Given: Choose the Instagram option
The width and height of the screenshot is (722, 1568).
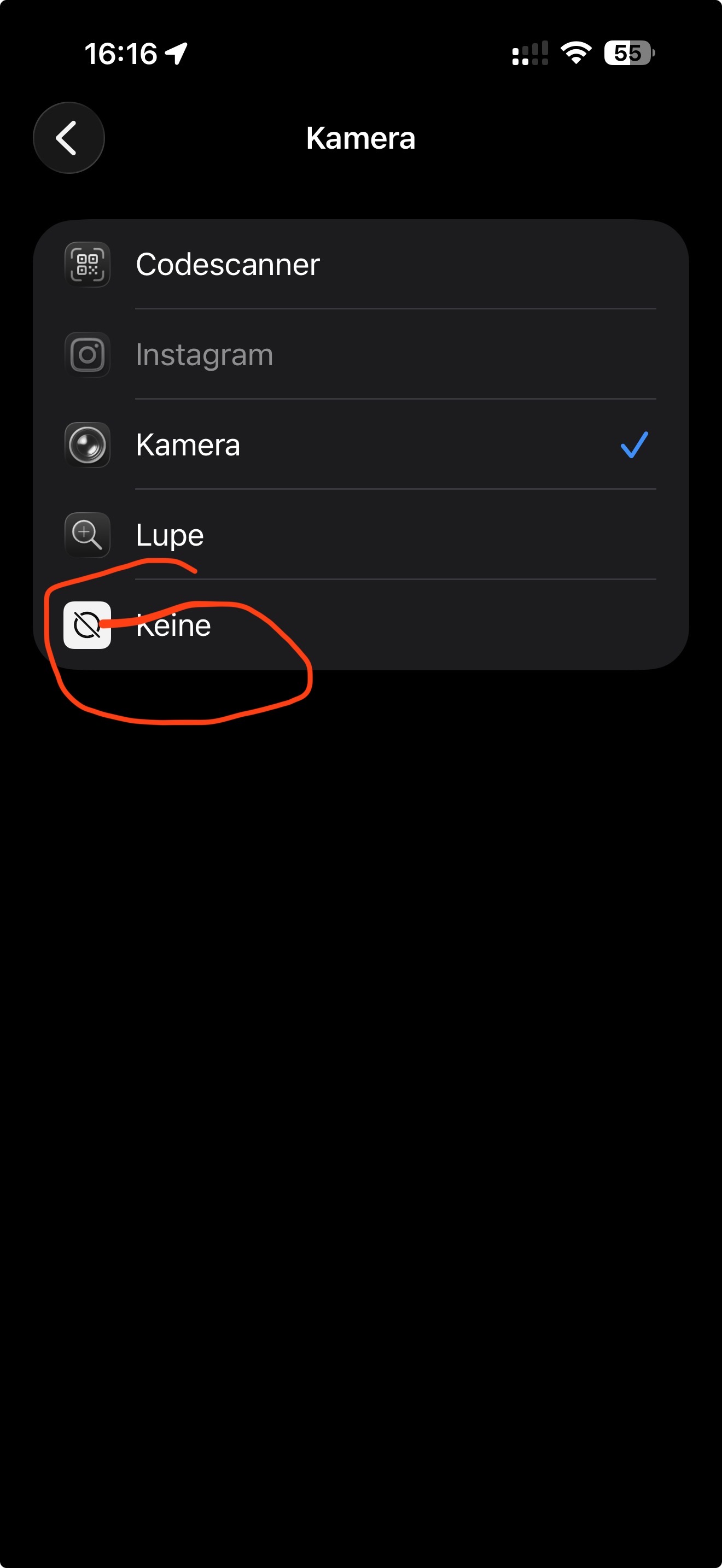Looking at the screenshot, I should pos(360,355).
